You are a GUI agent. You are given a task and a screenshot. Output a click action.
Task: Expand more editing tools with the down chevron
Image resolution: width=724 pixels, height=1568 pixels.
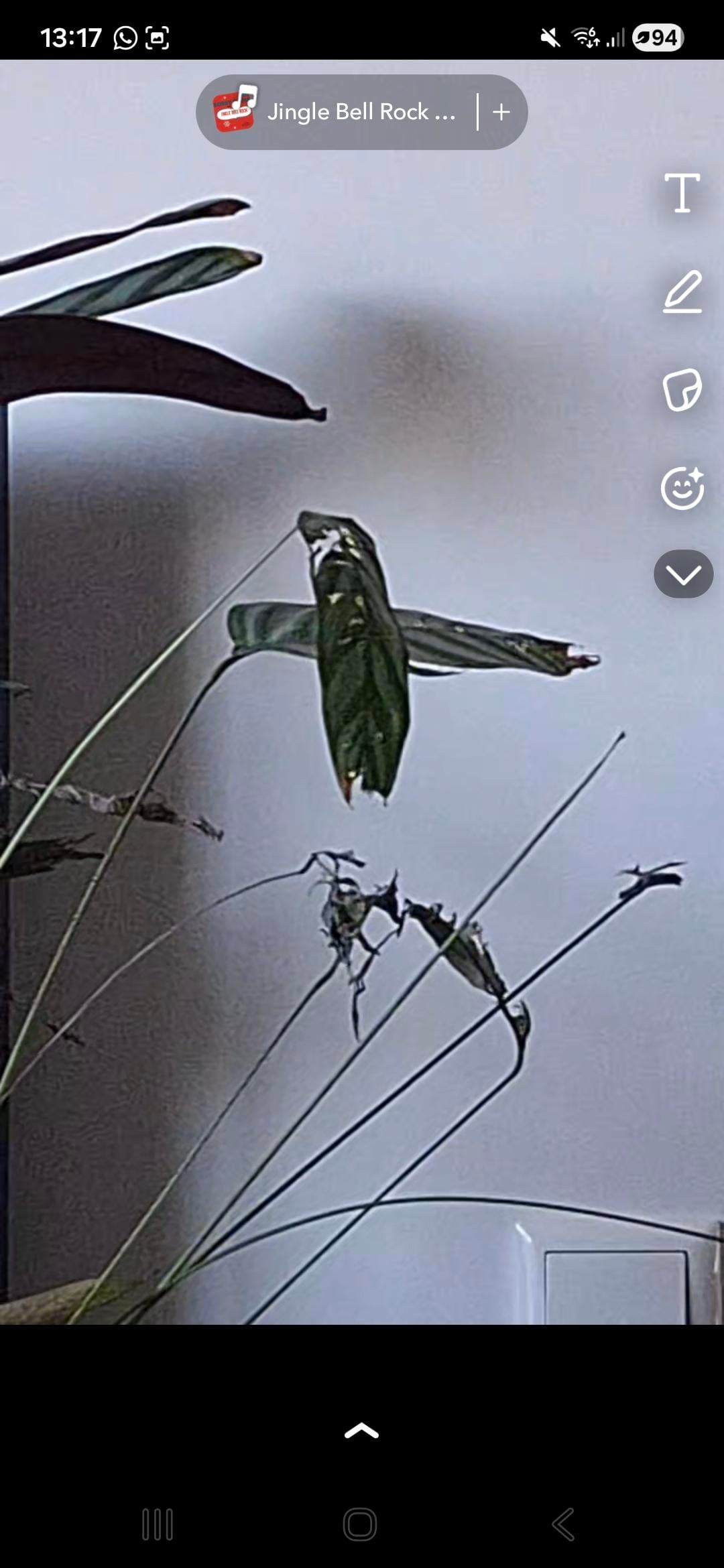(683, 574)
